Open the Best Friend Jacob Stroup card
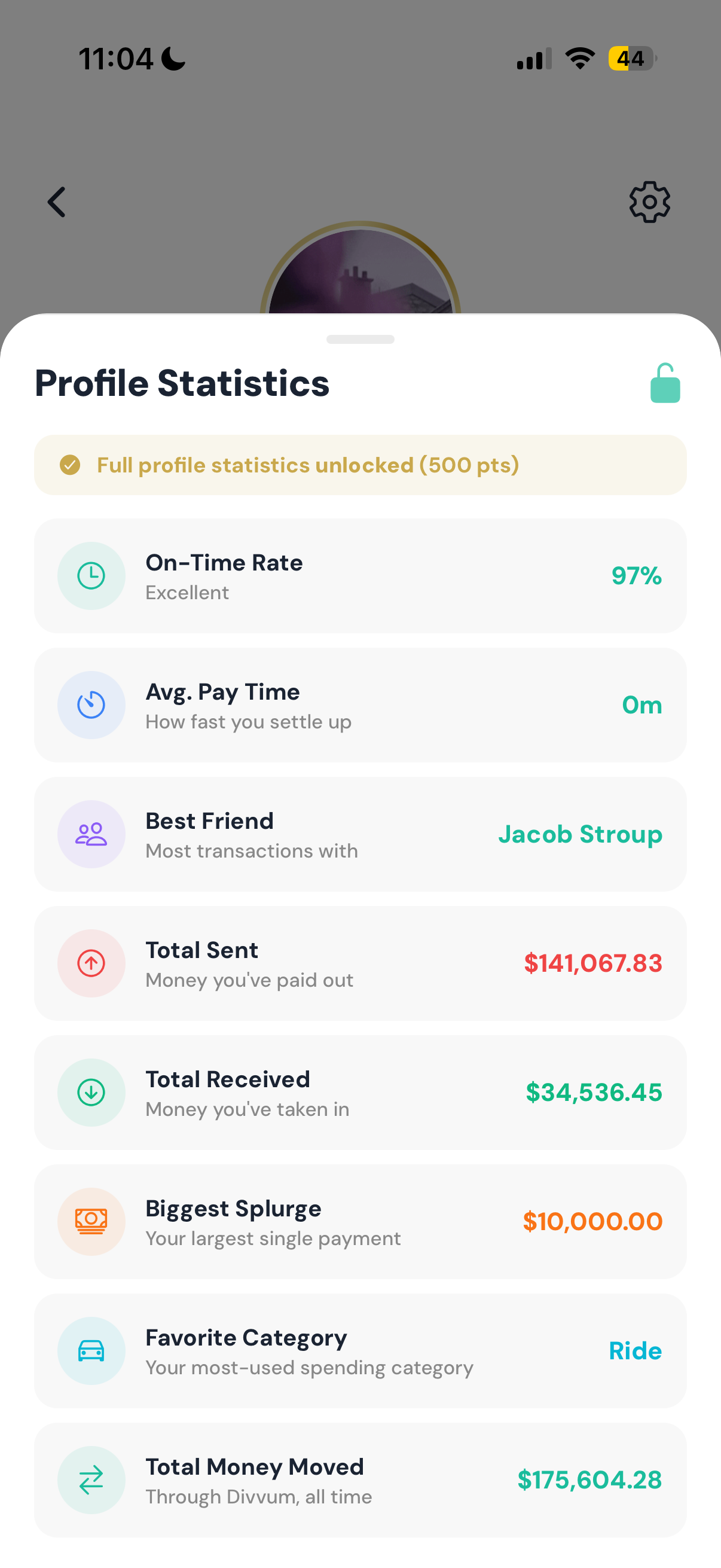The height and width of the screenshot is (1568, 721). point(360,834)
